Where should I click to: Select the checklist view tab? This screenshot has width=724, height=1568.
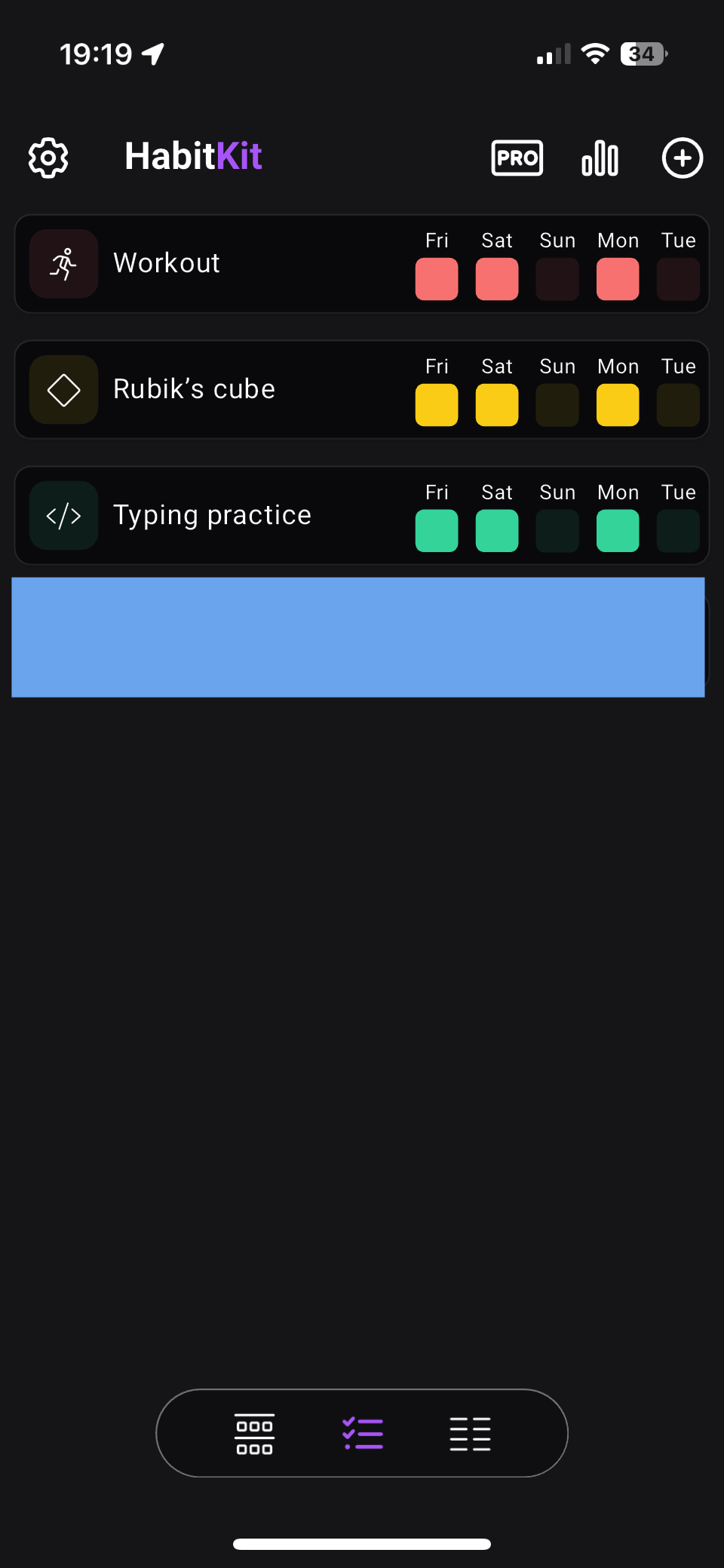point(363,1434)
